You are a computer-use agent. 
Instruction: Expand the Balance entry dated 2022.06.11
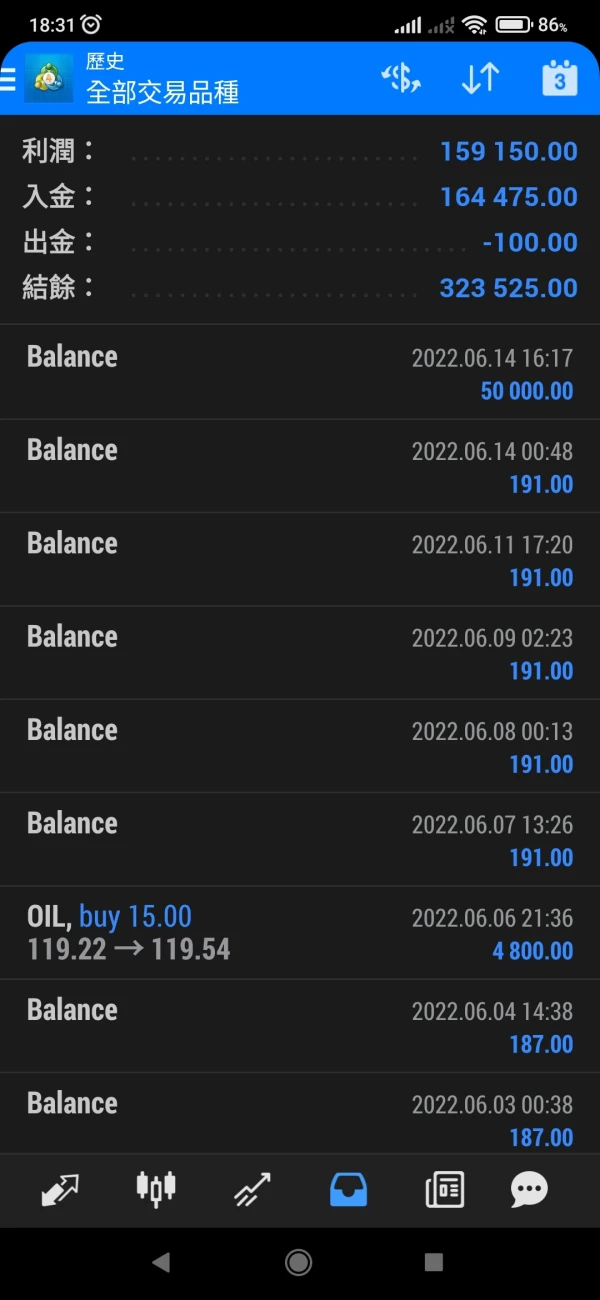[300, 559]
